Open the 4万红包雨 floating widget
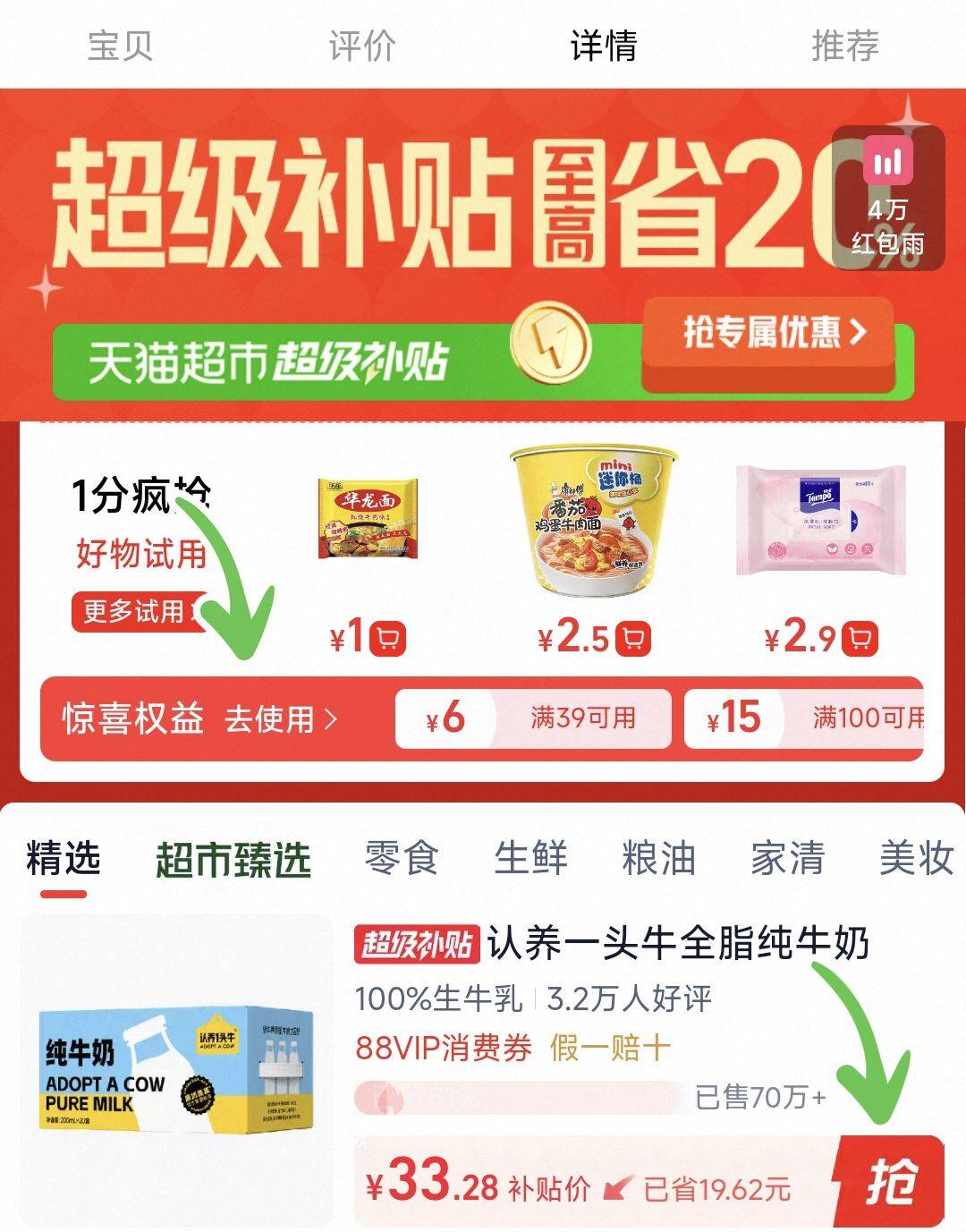This screenshot has width=966, height=1232. point(887,198)
